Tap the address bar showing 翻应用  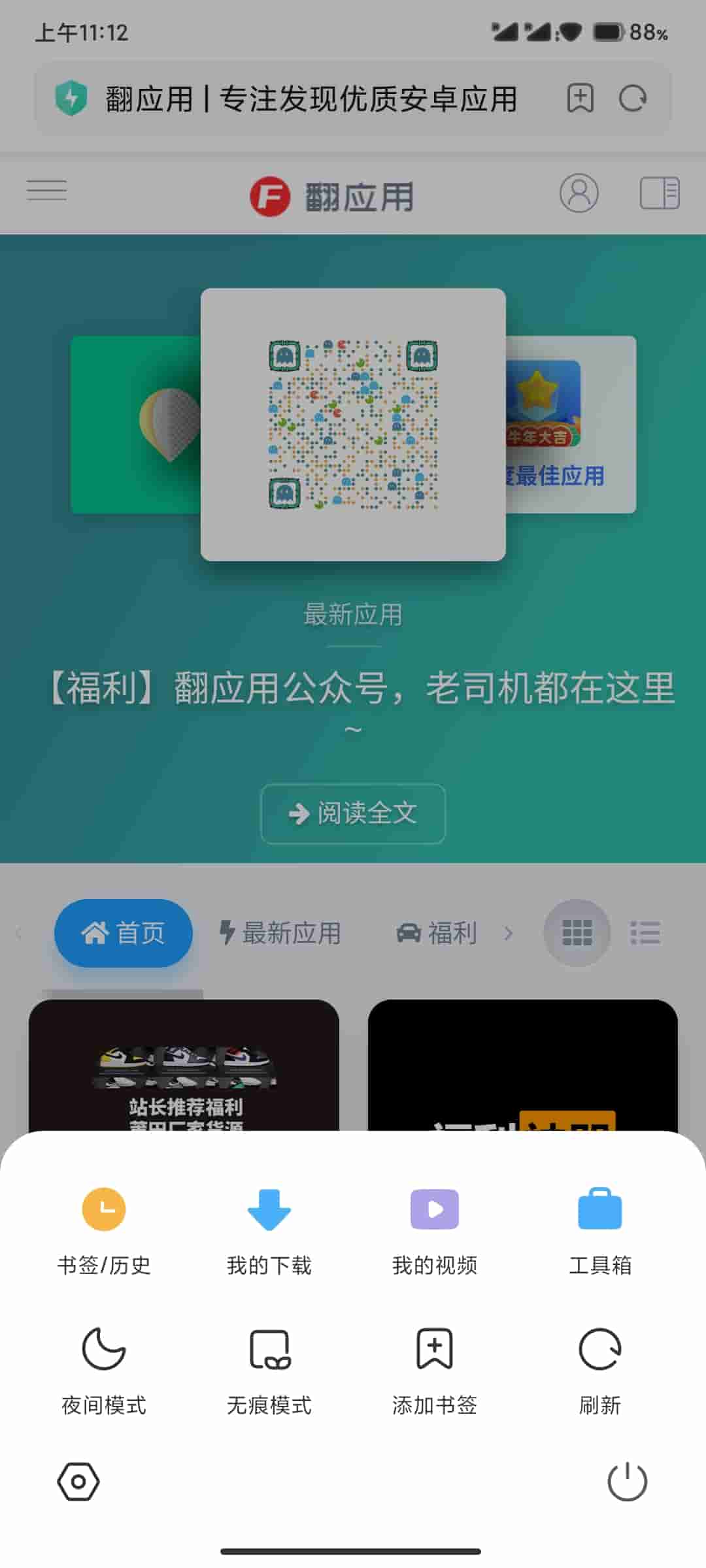point(311,99)
